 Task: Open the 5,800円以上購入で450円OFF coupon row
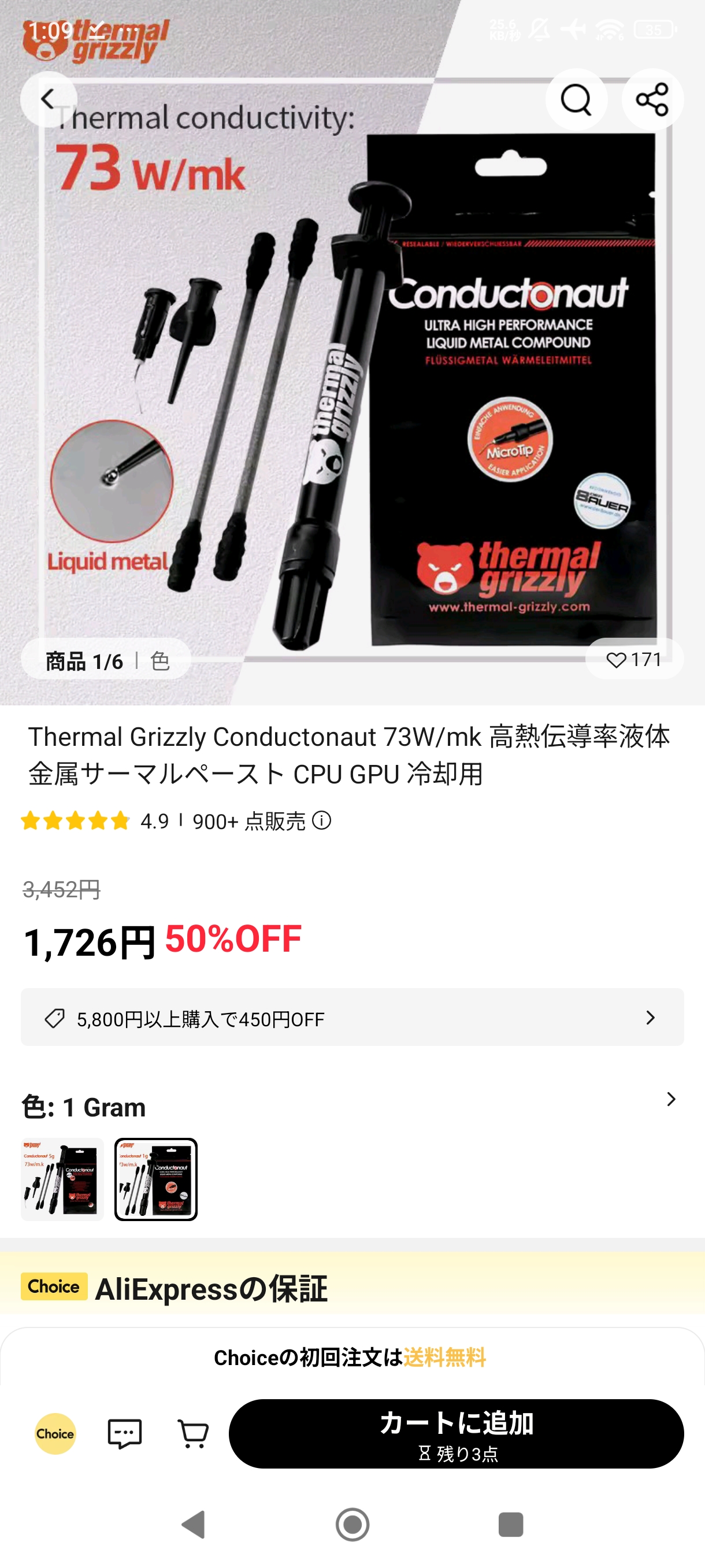point(352,1017)
